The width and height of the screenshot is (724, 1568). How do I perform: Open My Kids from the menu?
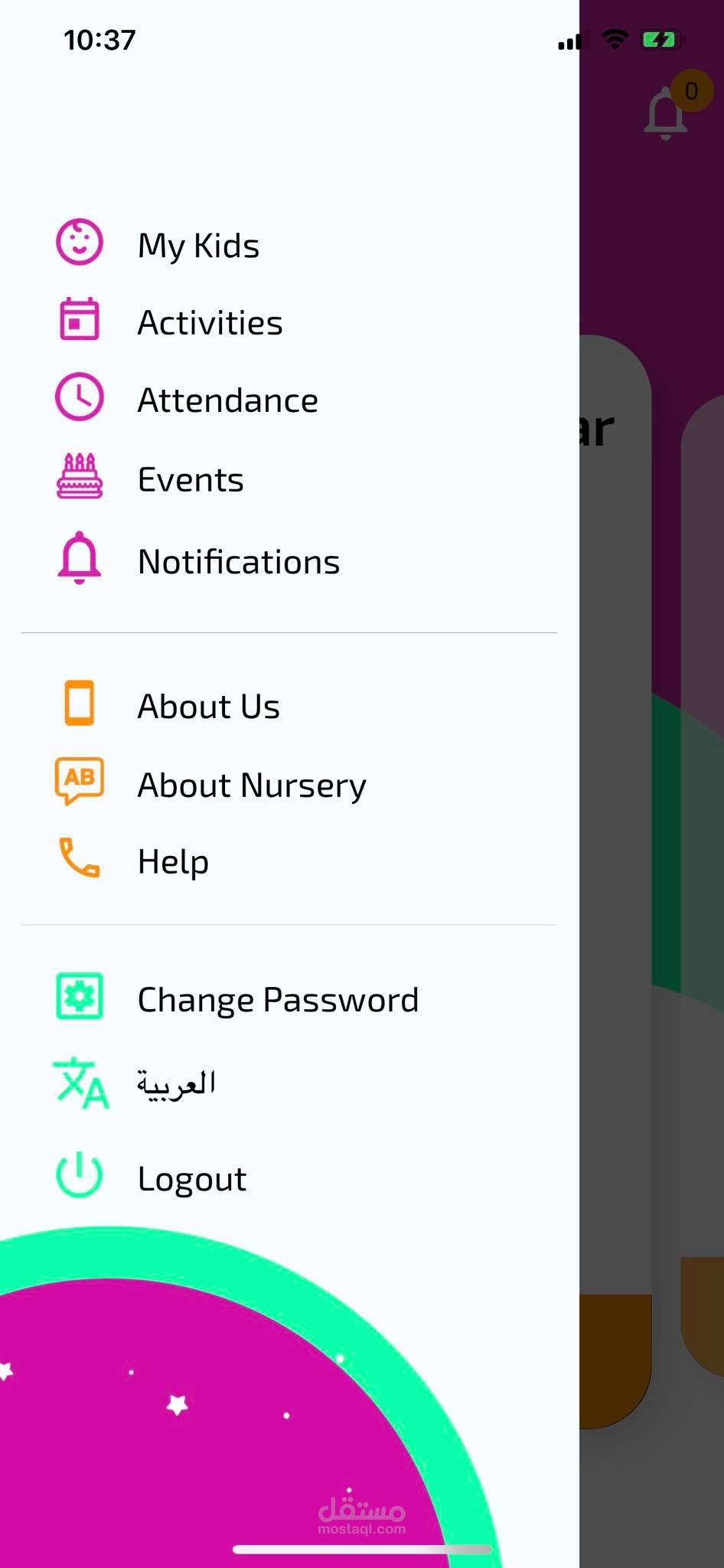(198, 246)
